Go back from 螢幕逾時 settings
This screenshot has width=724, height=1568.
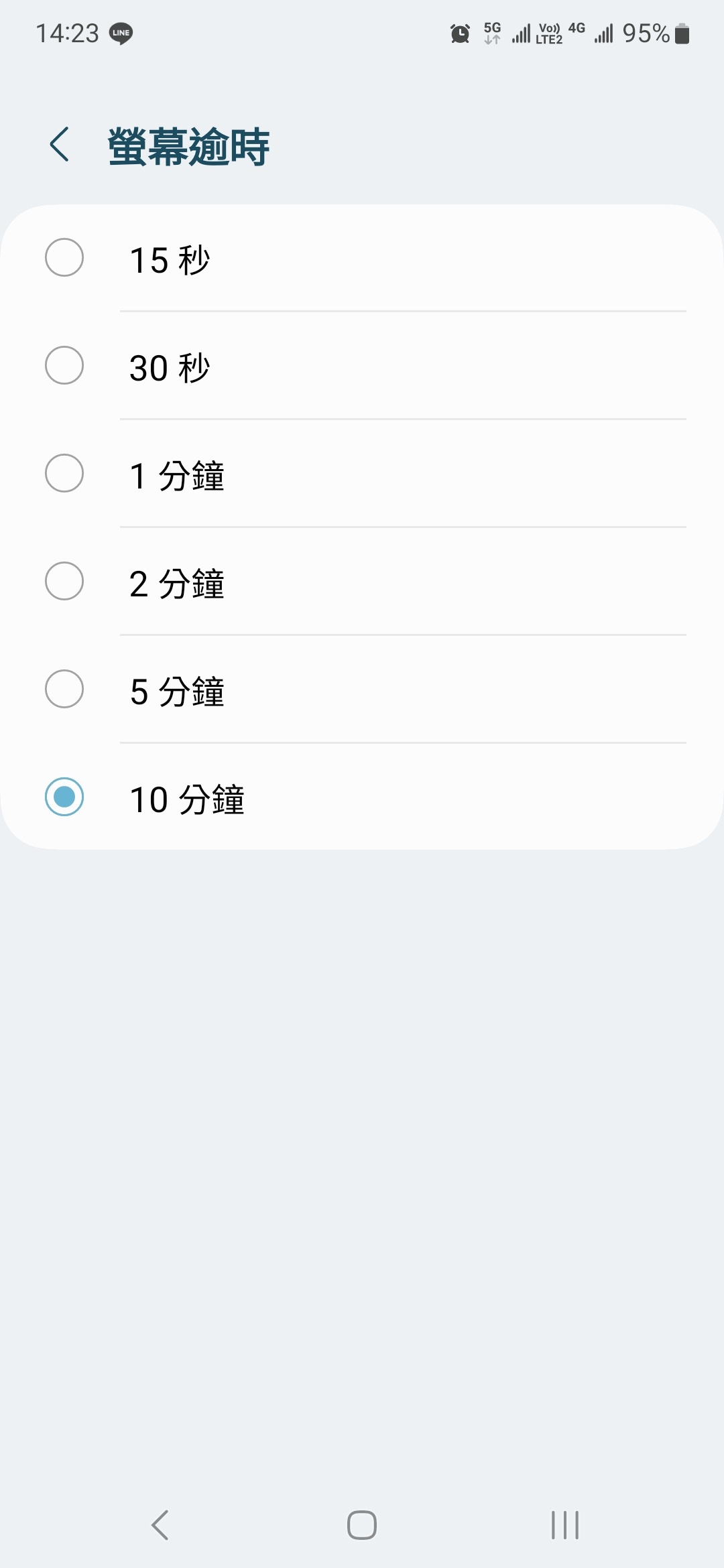60,144
